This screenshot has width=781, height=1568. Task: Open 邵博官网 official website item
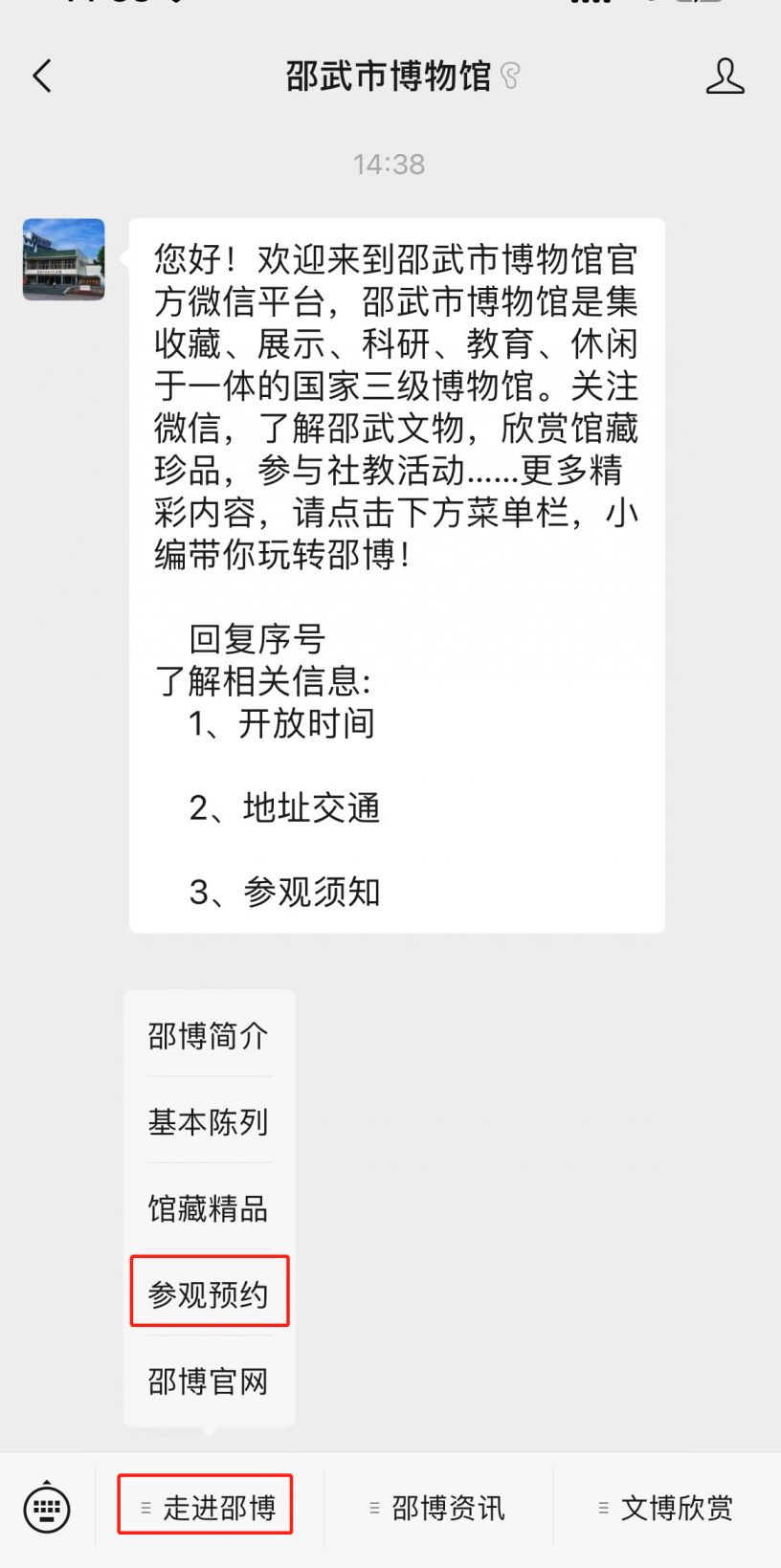209,1380
